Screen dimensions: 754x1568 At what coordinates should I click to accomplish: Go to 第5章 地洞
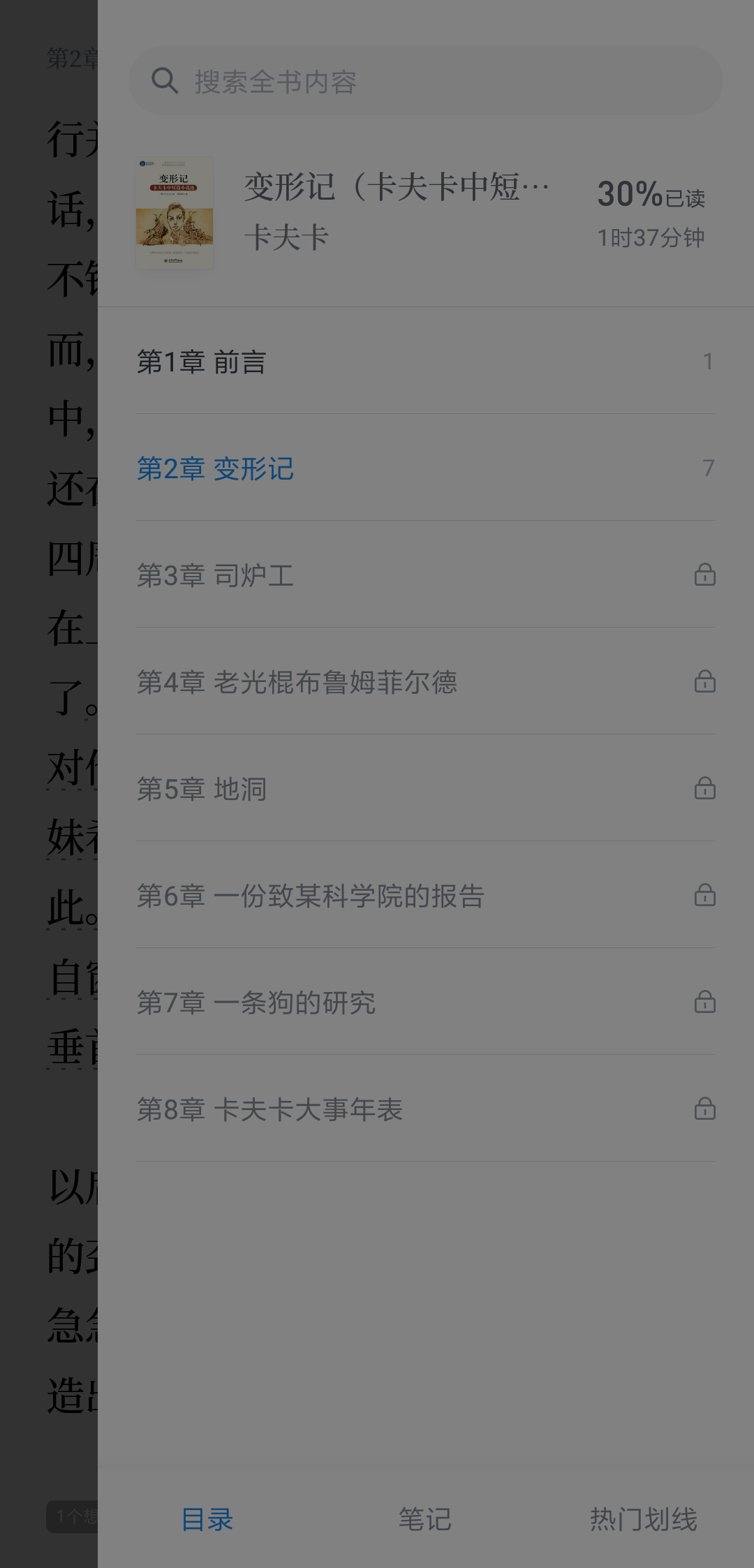426,788
